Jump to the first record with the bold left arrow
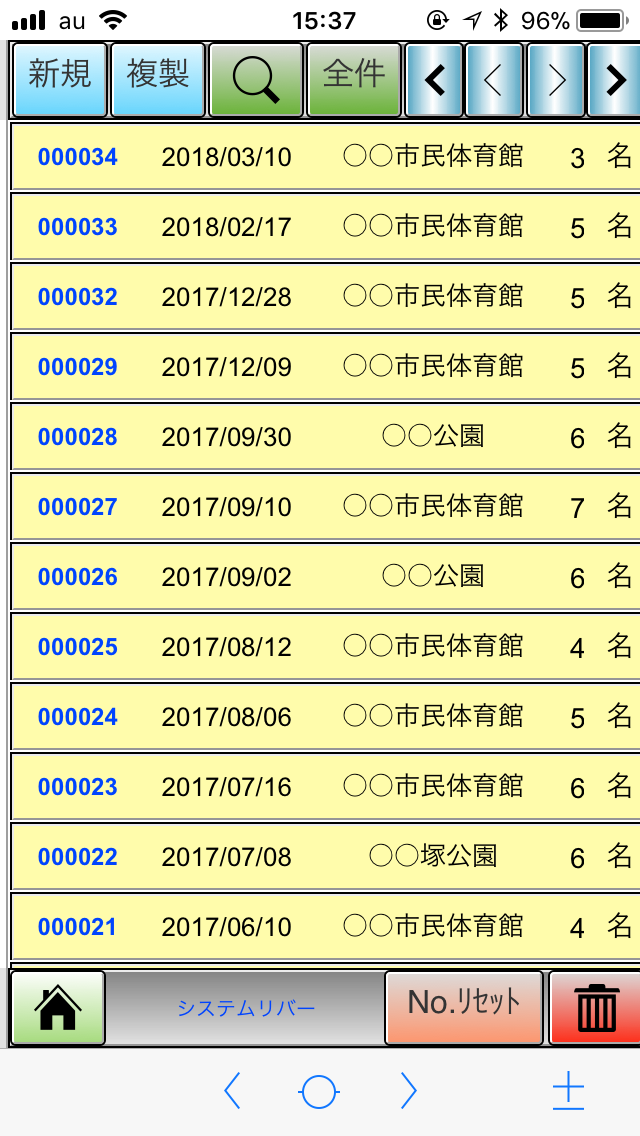Screen dimensions: 640x1136 tap(433, 80)
